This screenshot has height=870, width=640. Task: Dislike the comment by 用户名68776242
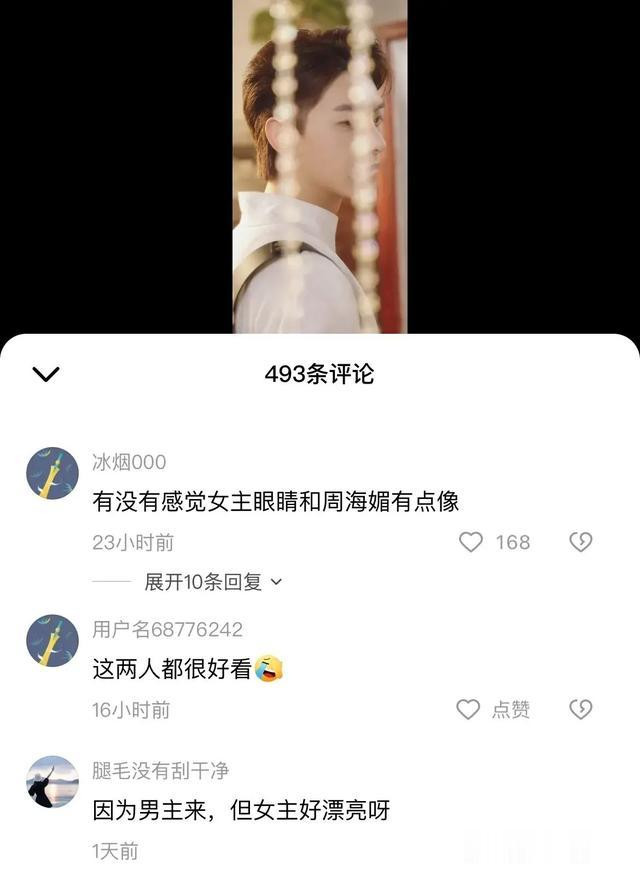580,709
